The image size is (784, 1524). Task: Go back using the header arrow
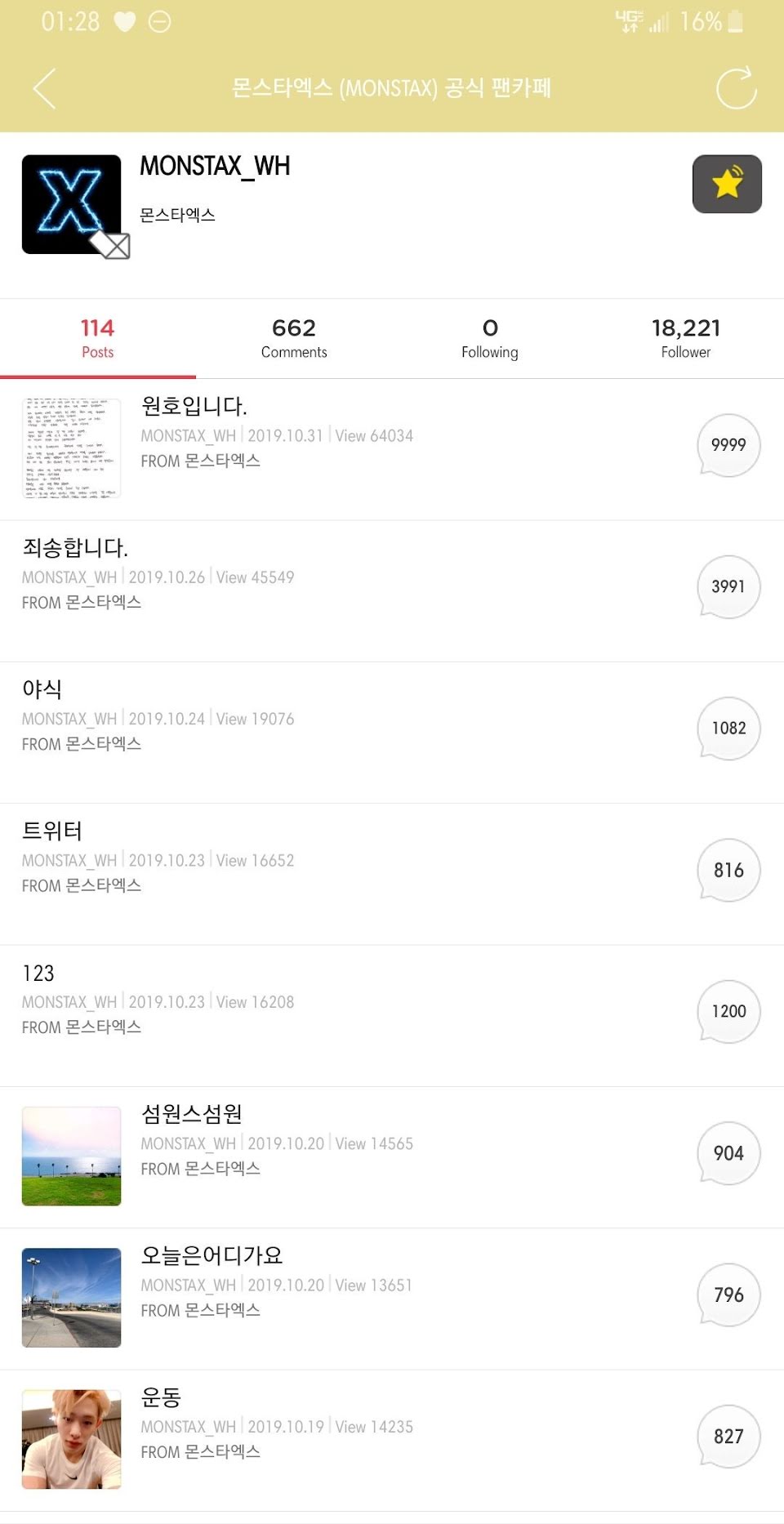tap(45, 88)
